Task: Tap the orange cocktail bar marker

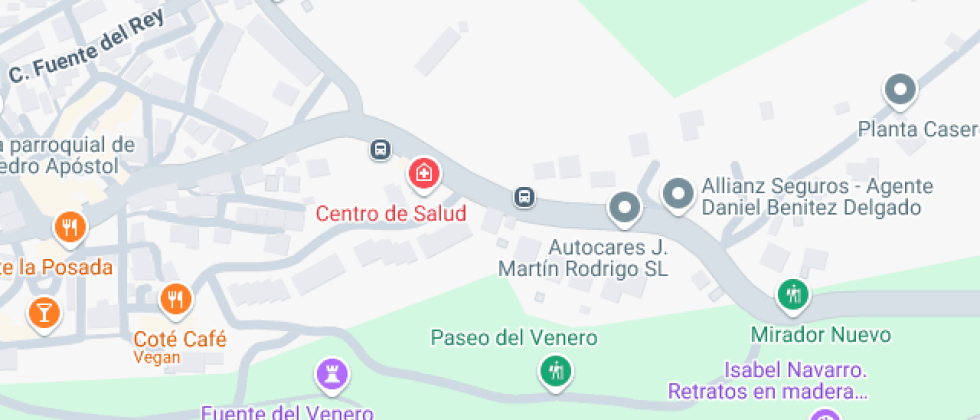Action: [44, 309]
